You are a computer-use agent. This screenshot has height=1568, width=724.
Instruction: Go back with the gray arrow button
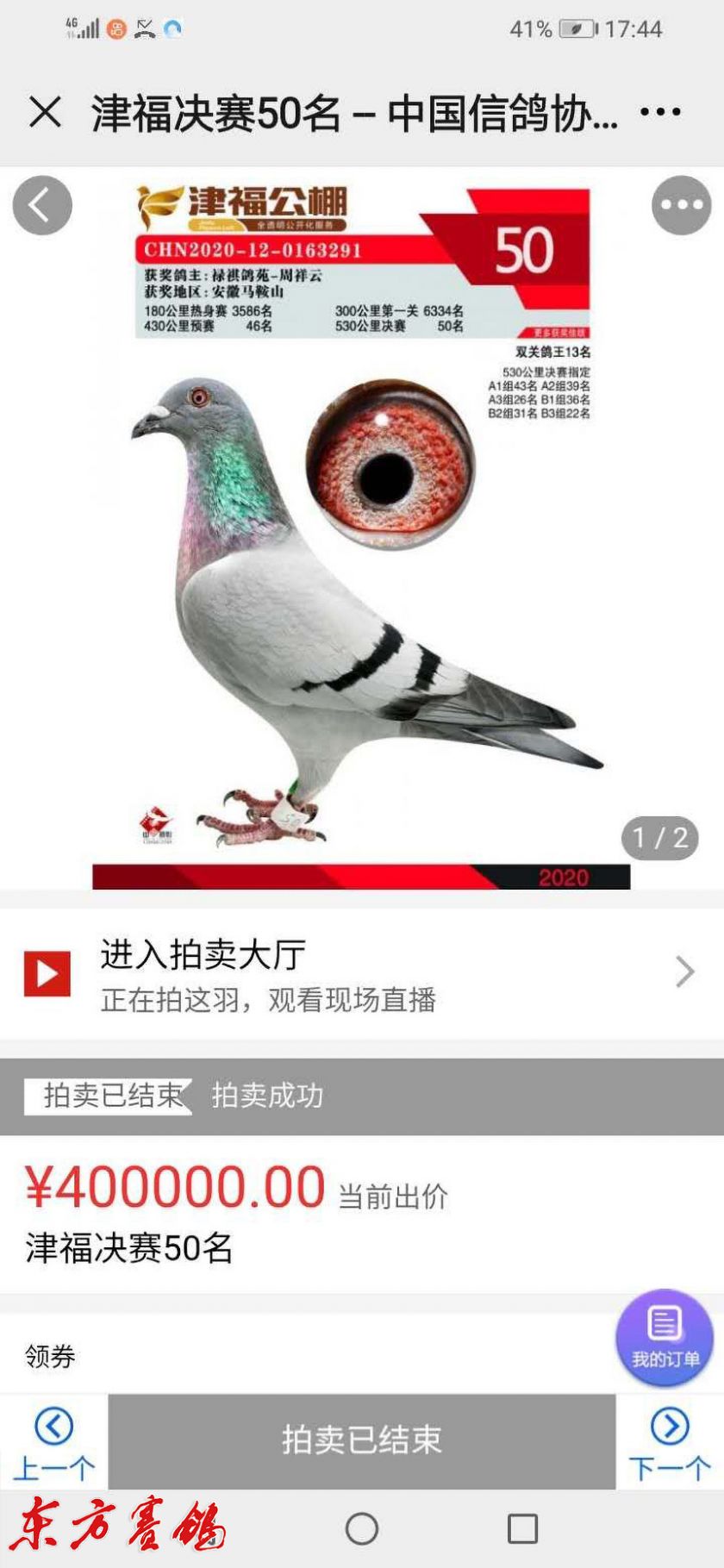point(42,205)
